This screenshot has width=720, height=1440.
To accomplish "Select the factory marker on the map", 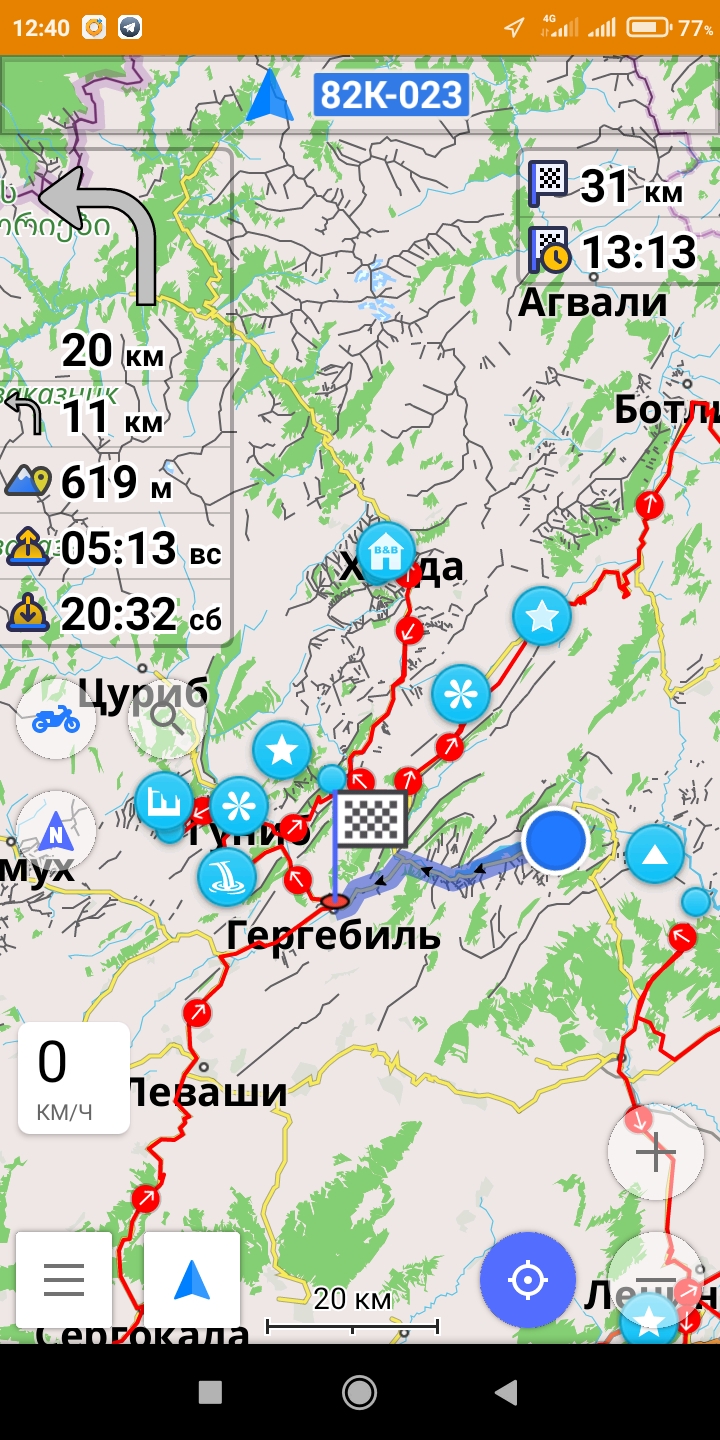I will pos(164,801).
